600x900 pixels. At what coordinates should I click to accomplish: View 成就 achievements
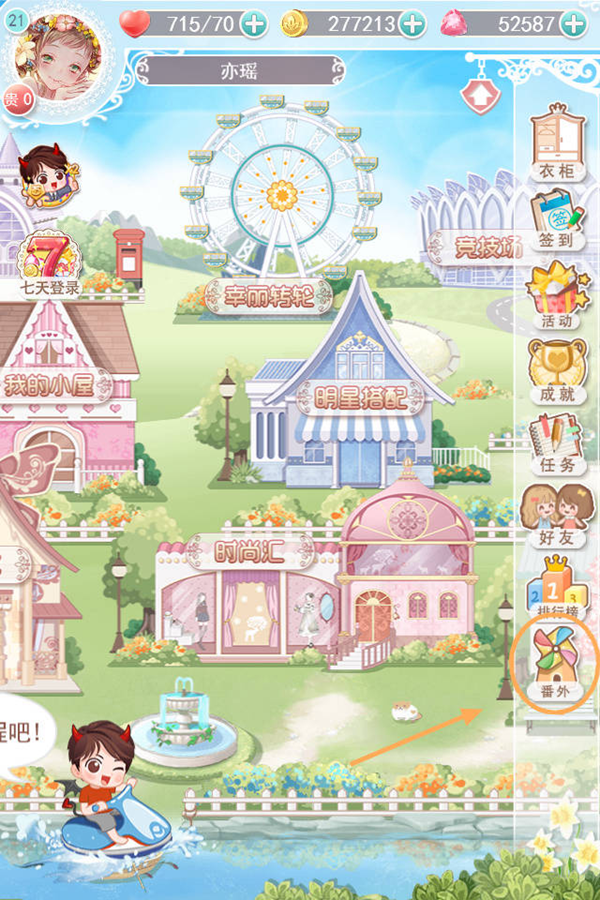557,370
